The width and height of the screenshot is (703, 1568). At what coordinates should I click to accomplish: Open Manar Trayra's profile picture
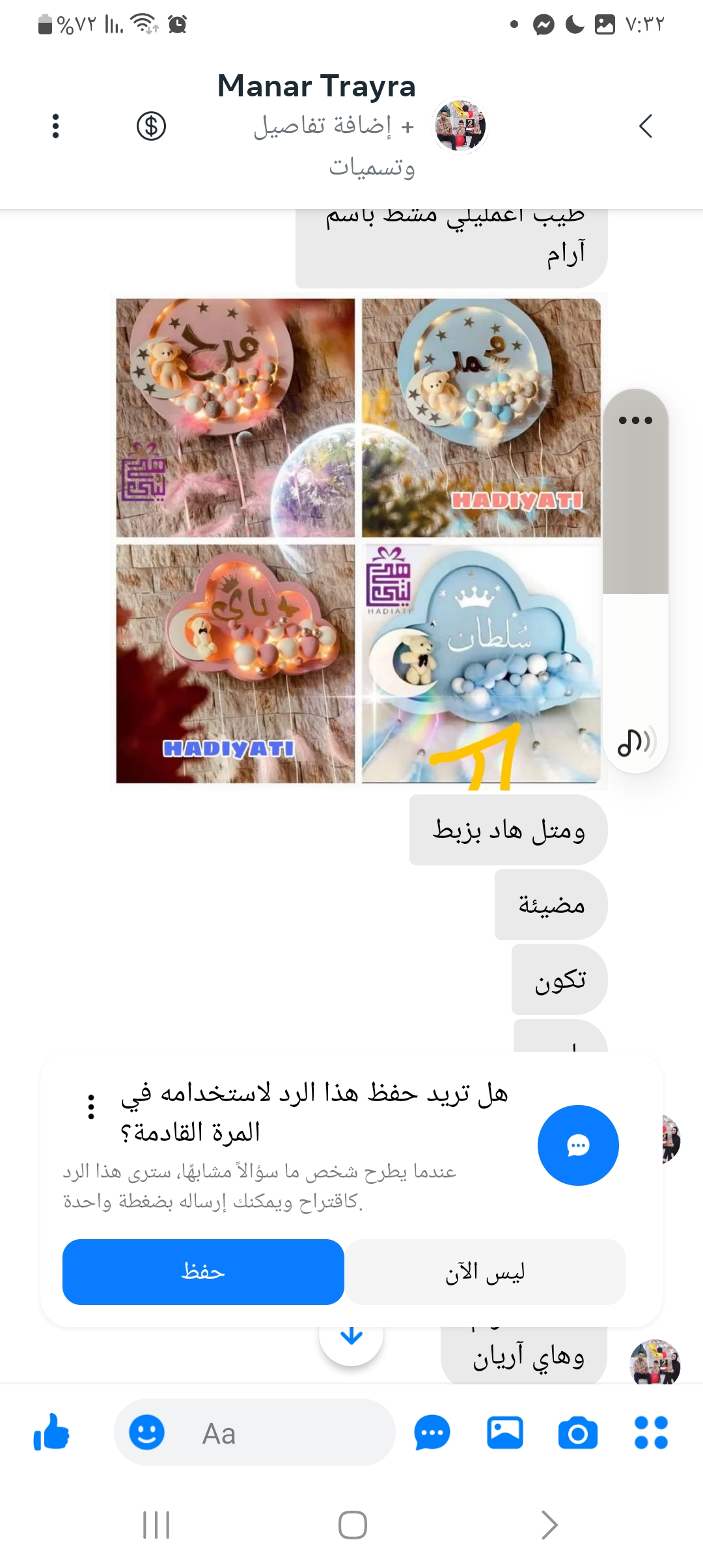[460, 126]
